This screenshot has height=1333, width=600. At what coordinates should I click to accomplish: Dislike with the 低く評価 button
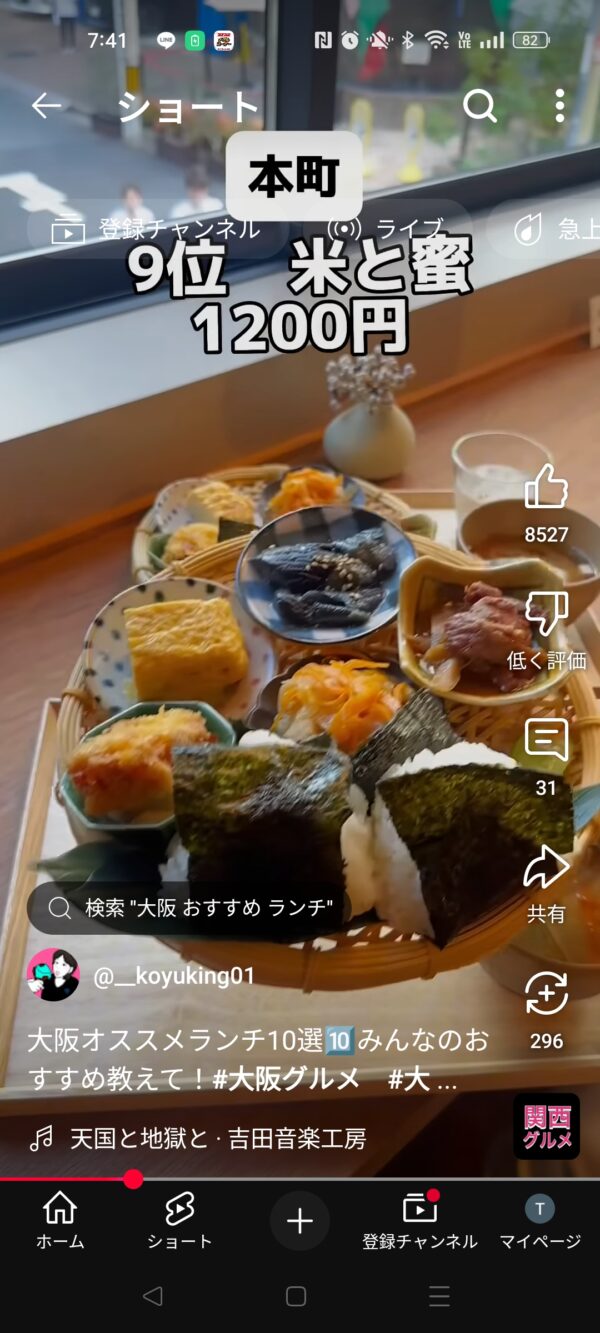(546, 616)
